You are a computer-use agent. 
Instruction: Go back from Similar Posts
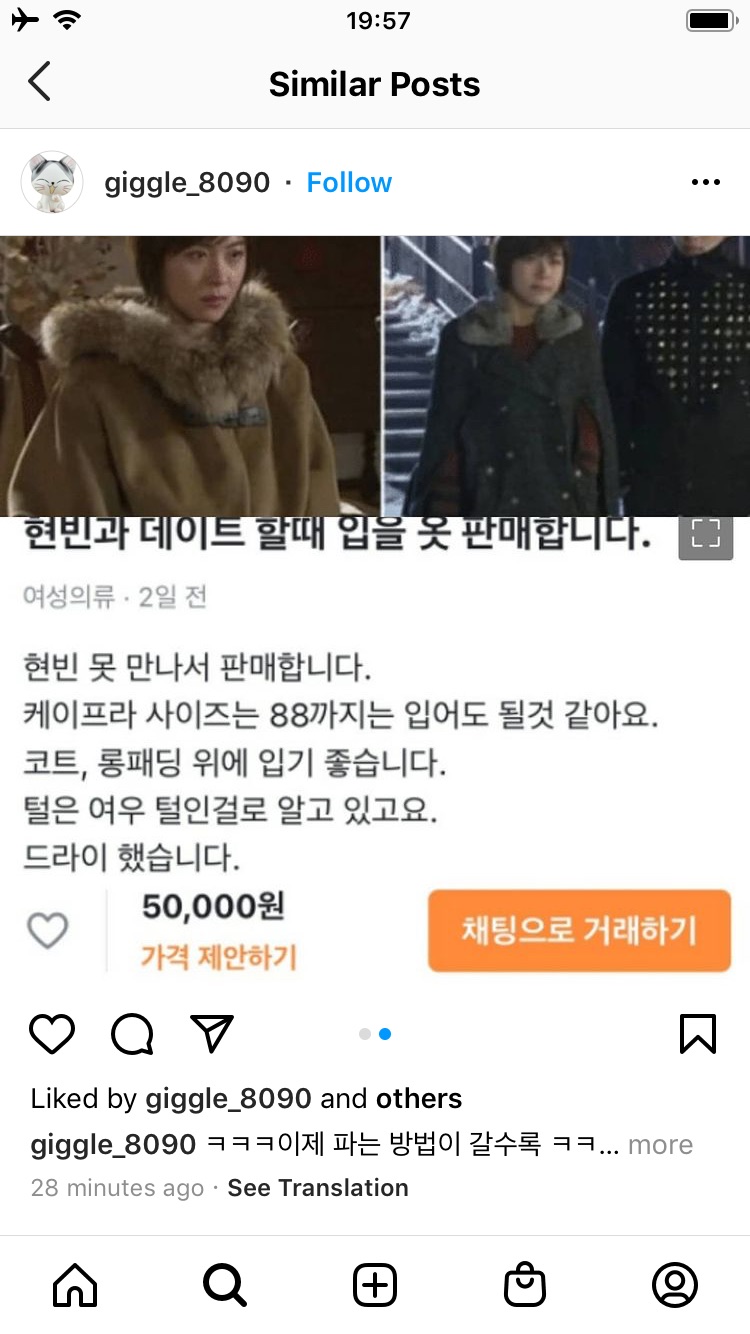click(40, 83)
